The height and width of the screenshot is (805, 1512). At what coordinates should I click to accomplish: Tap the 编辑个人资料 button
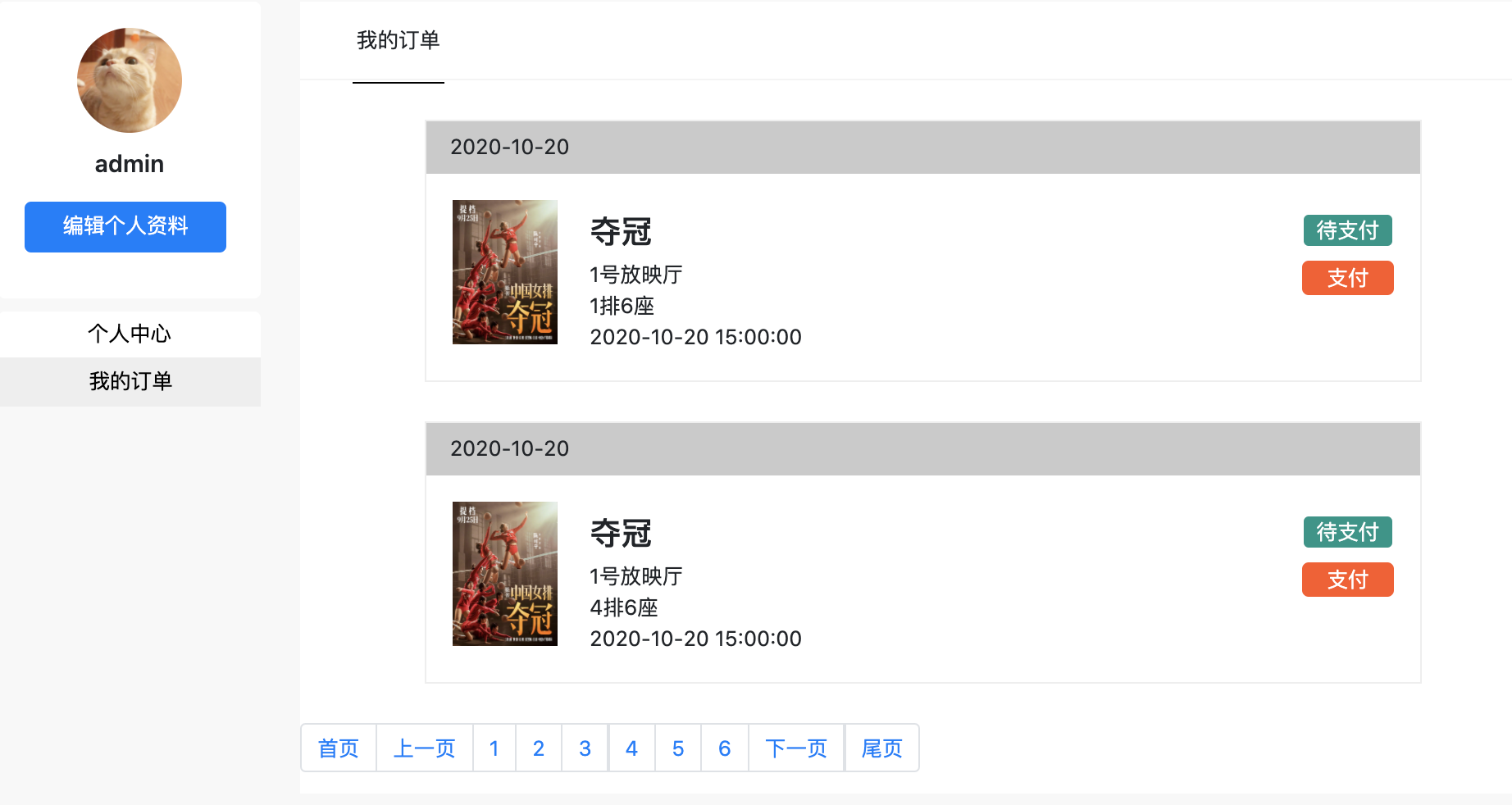[x=125, y=226]
